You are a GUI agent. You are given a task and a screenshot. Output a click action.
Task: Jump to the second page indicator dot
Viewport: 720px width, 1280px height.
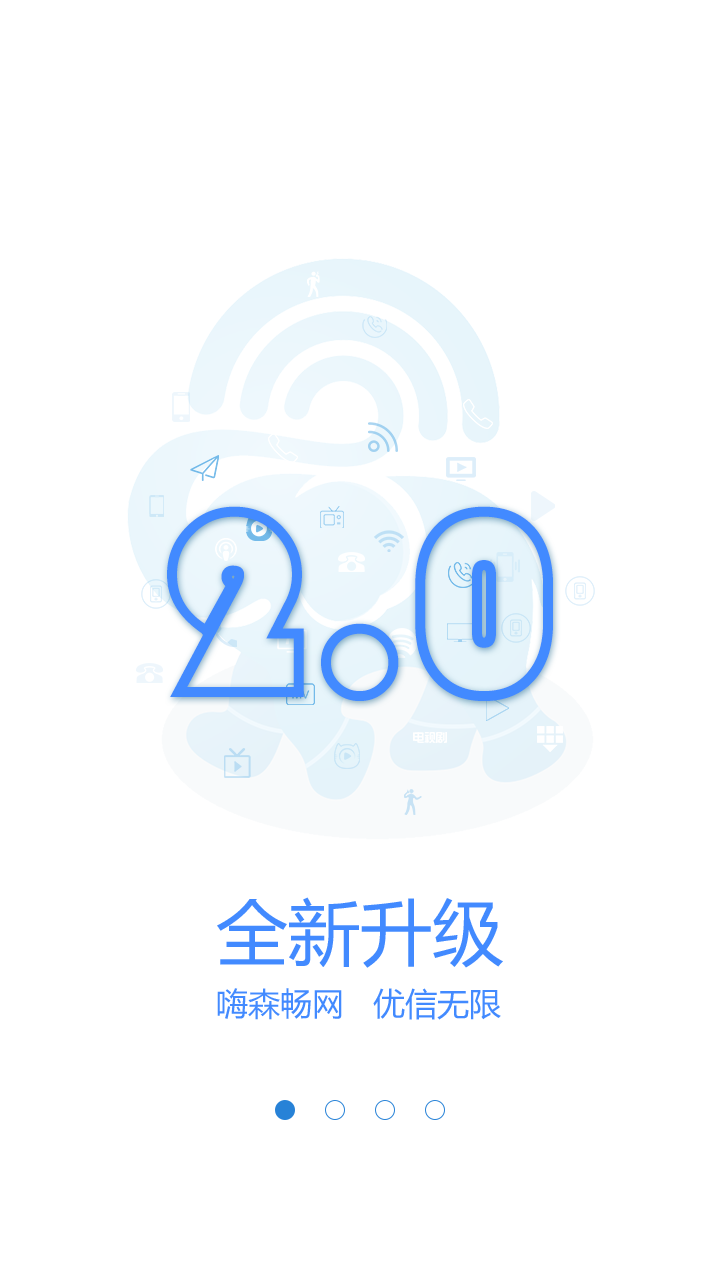[335, 1110]
